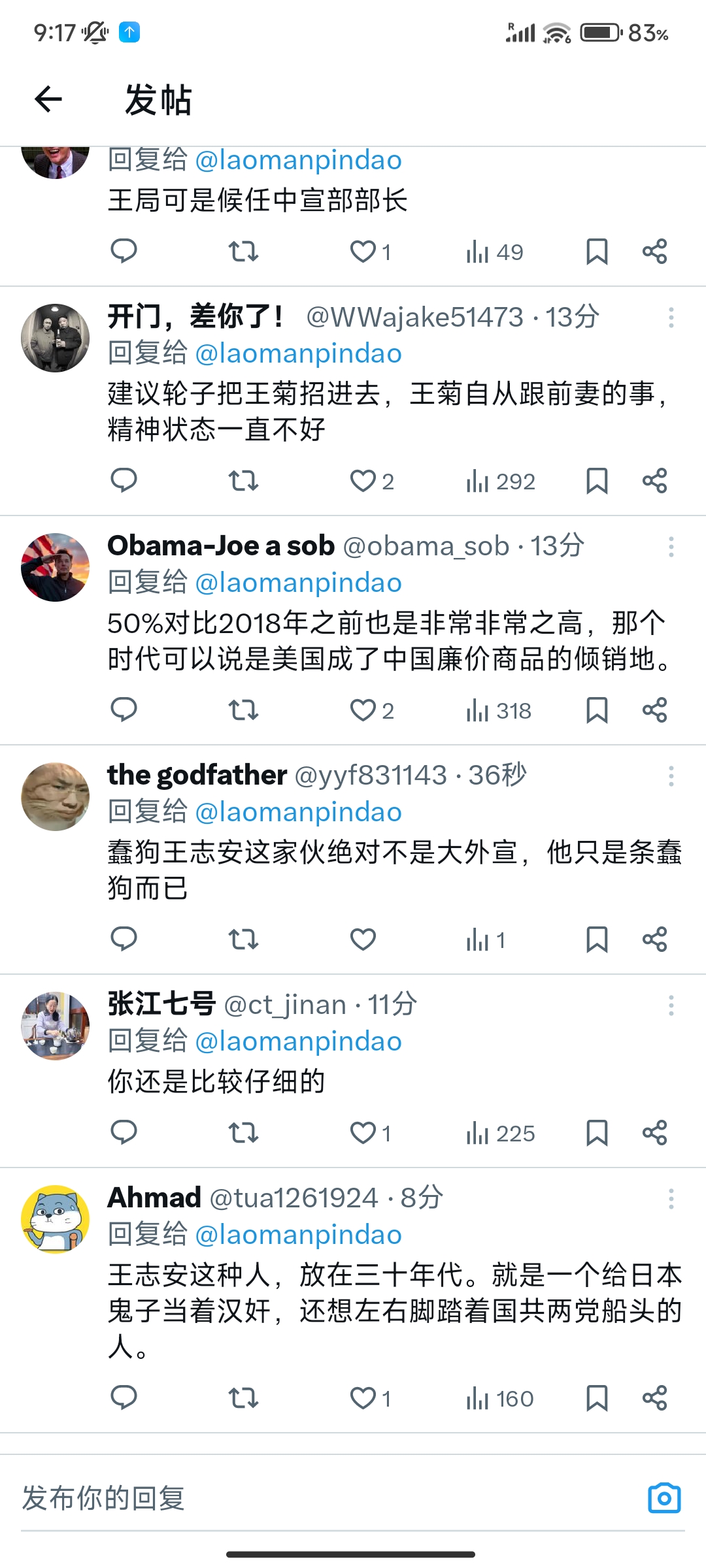Tap the reply field 发布你的回复

327,1498
